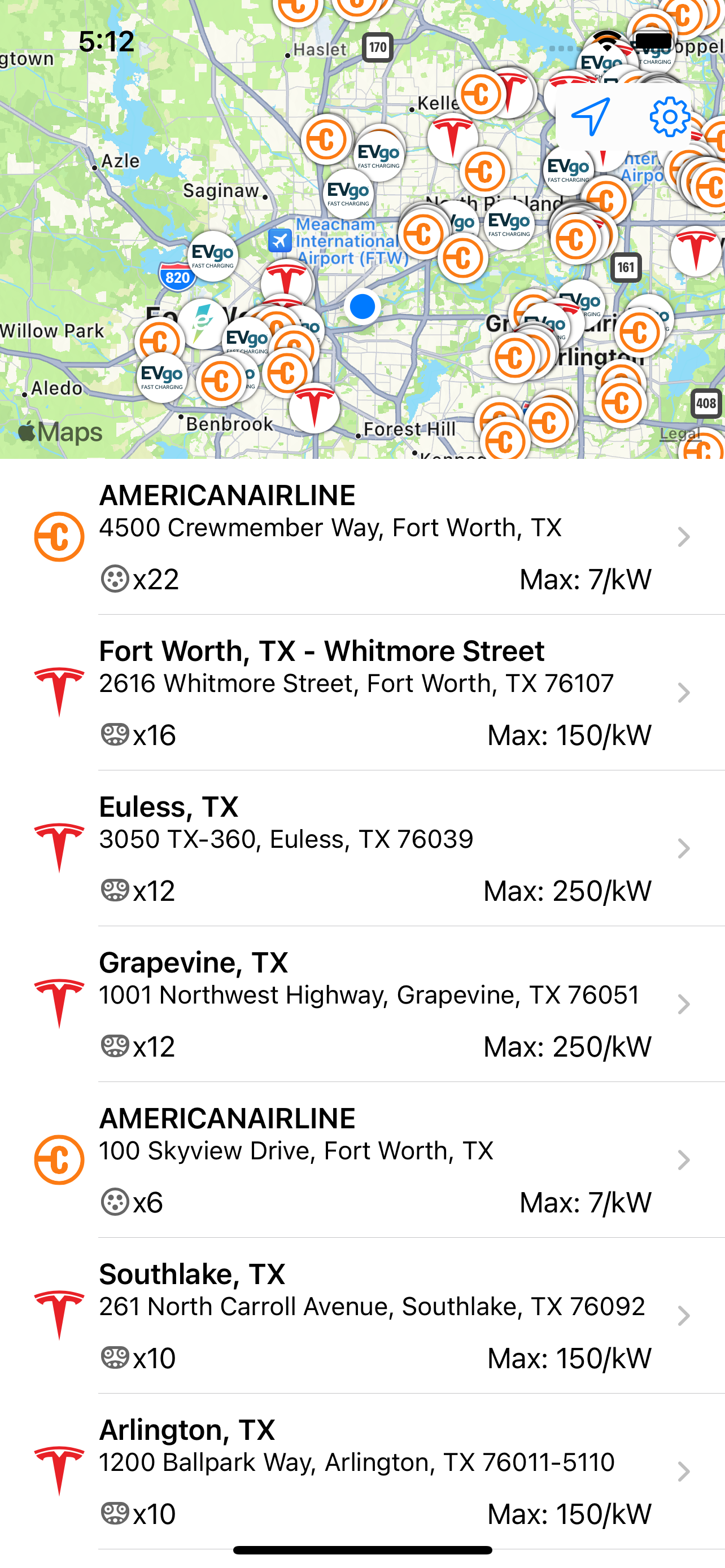The width and height of the screenshot is (725, 1568).
Task: Open Fort Worth Whitmore Street supercharger
Action: (x=362, y=693)
